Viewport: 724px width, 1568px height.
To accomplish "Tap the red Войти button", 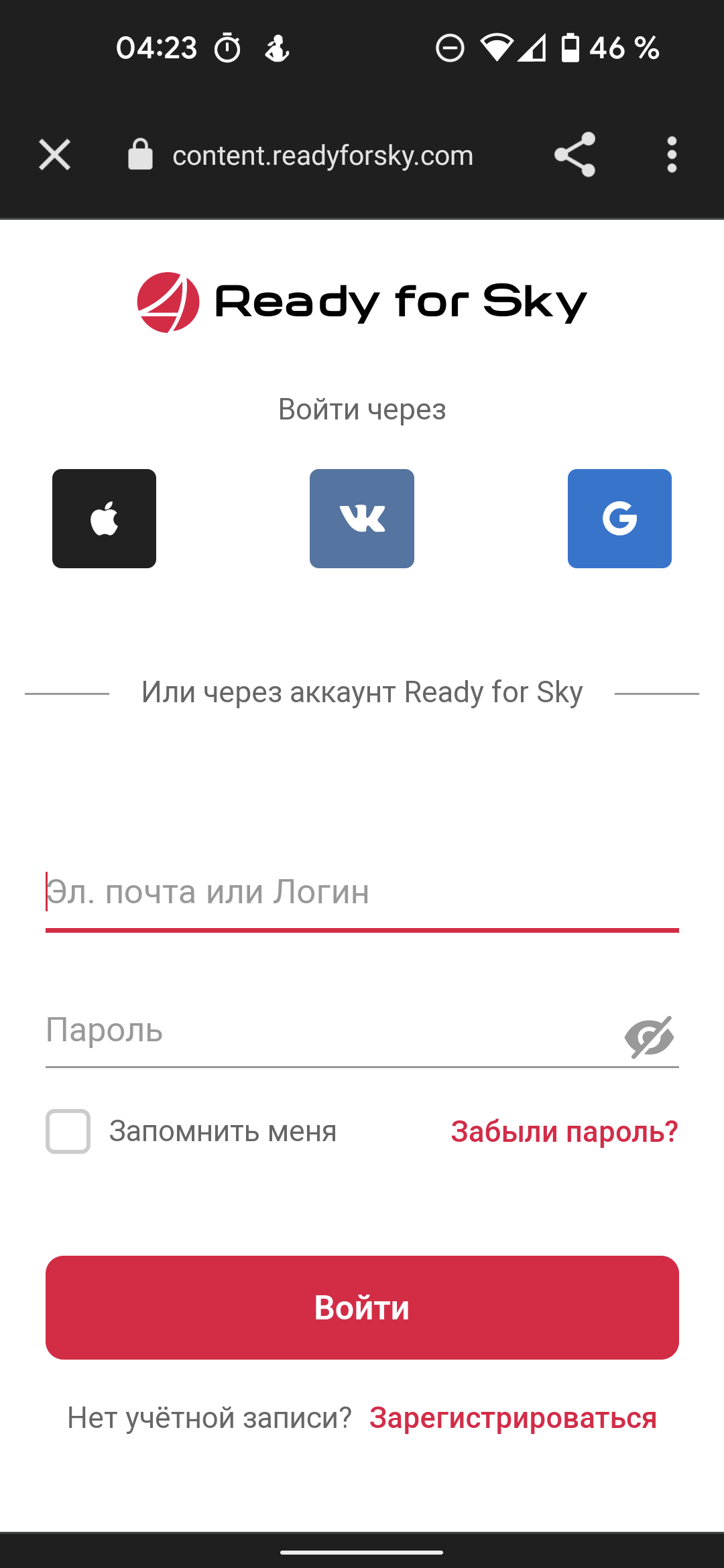I will coord(362,1307).
